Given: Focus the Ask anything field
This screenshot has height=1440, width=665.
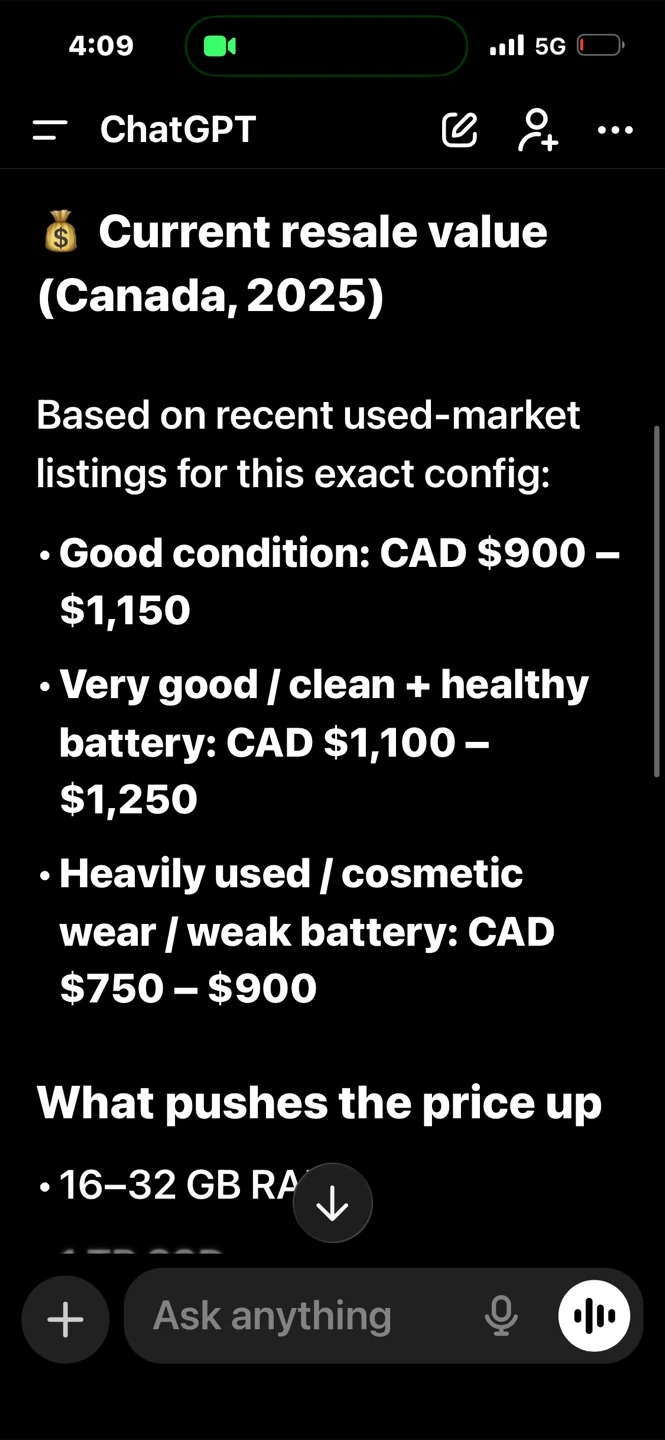Looking at the screenshot, I should click(x=300, y=1316).
